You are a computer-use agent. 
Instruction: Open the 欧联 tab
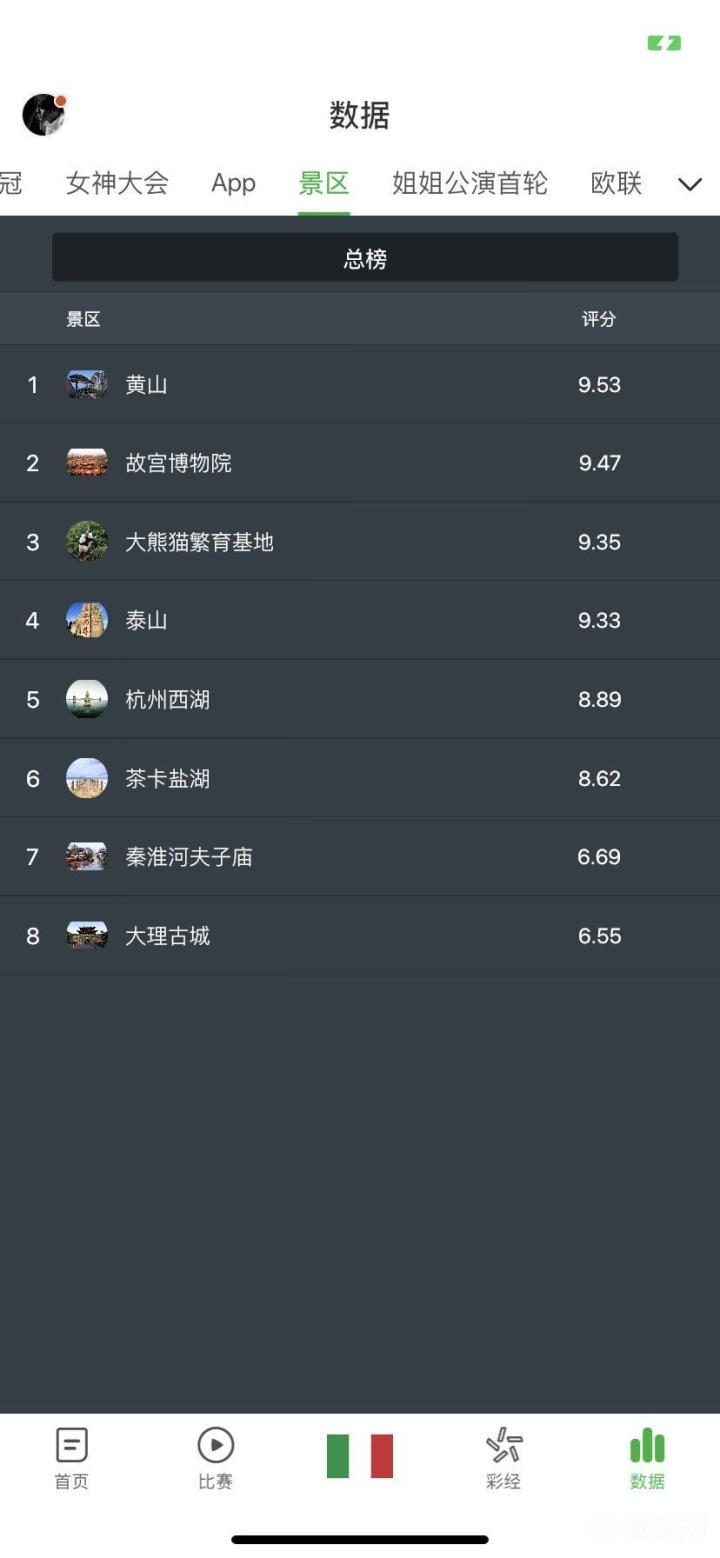click(x=616, y=184)
